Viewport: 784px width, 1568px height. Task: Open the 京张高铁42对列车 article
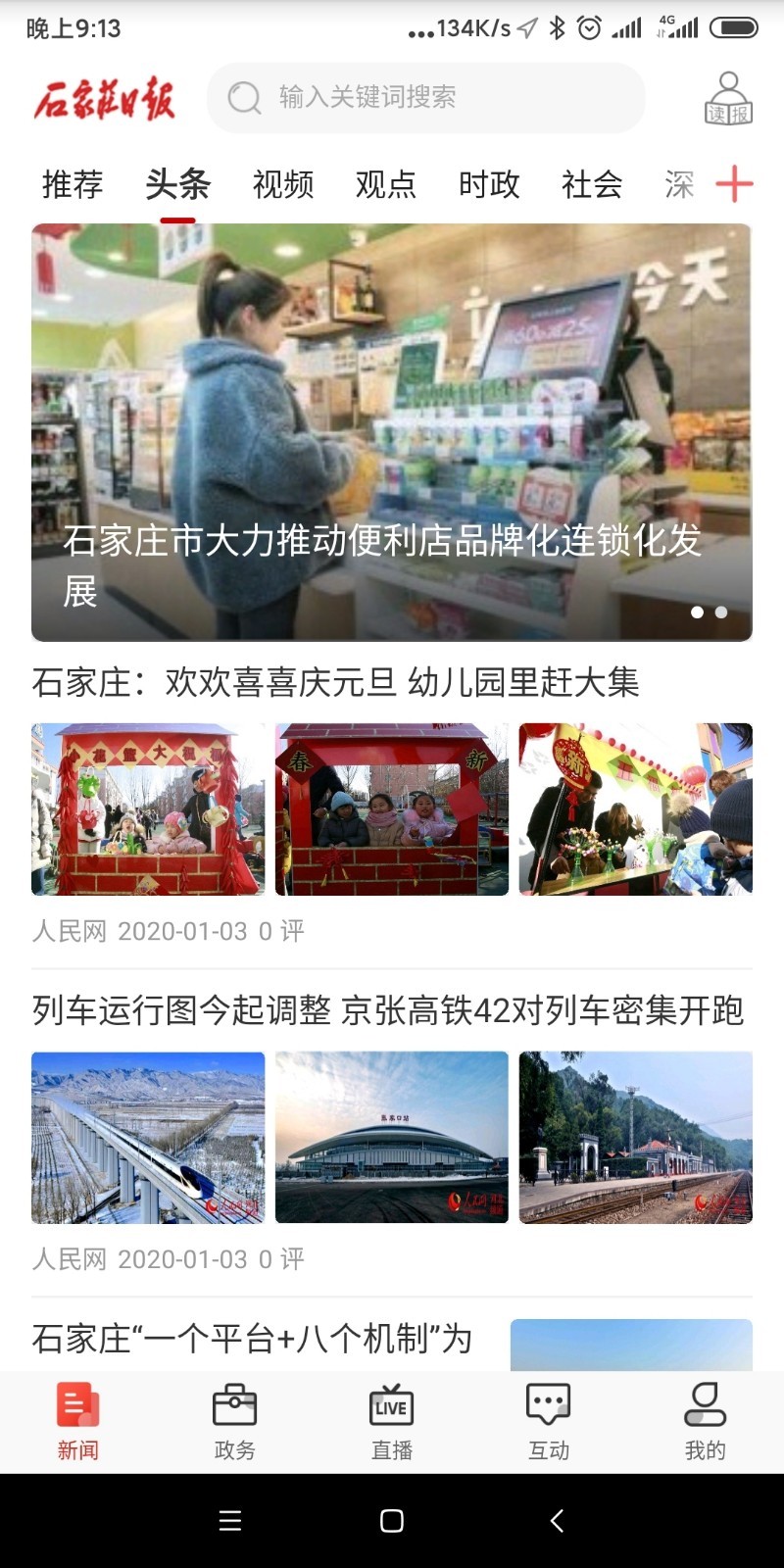tap(388, 1010)
